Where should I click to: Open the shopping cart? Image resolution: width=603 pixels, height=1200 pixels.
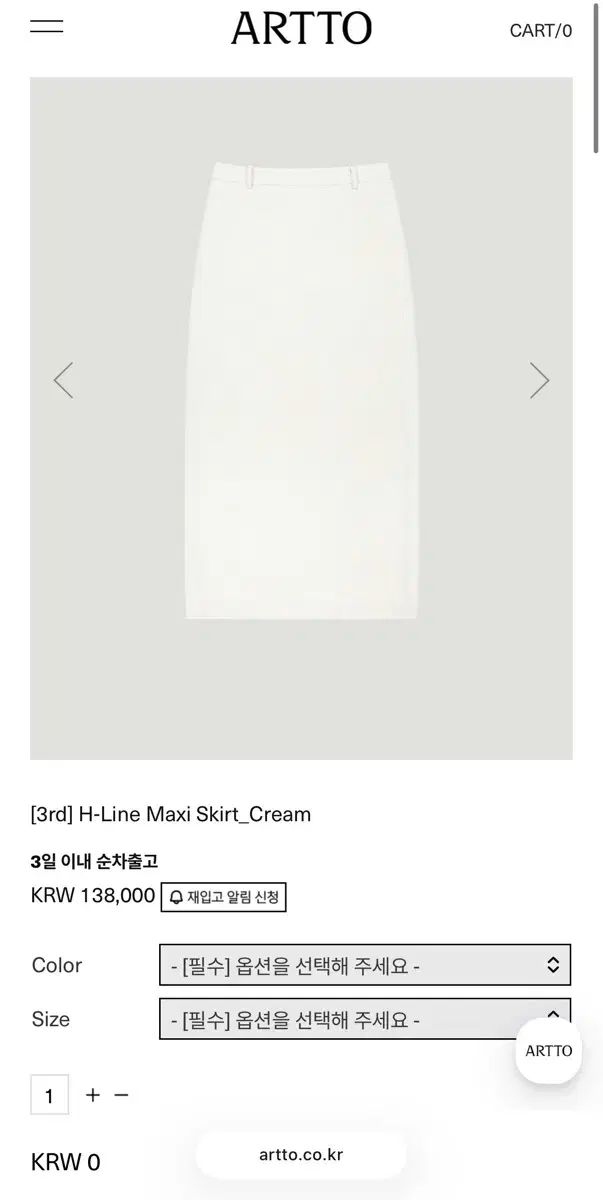[x=540, y=30]
